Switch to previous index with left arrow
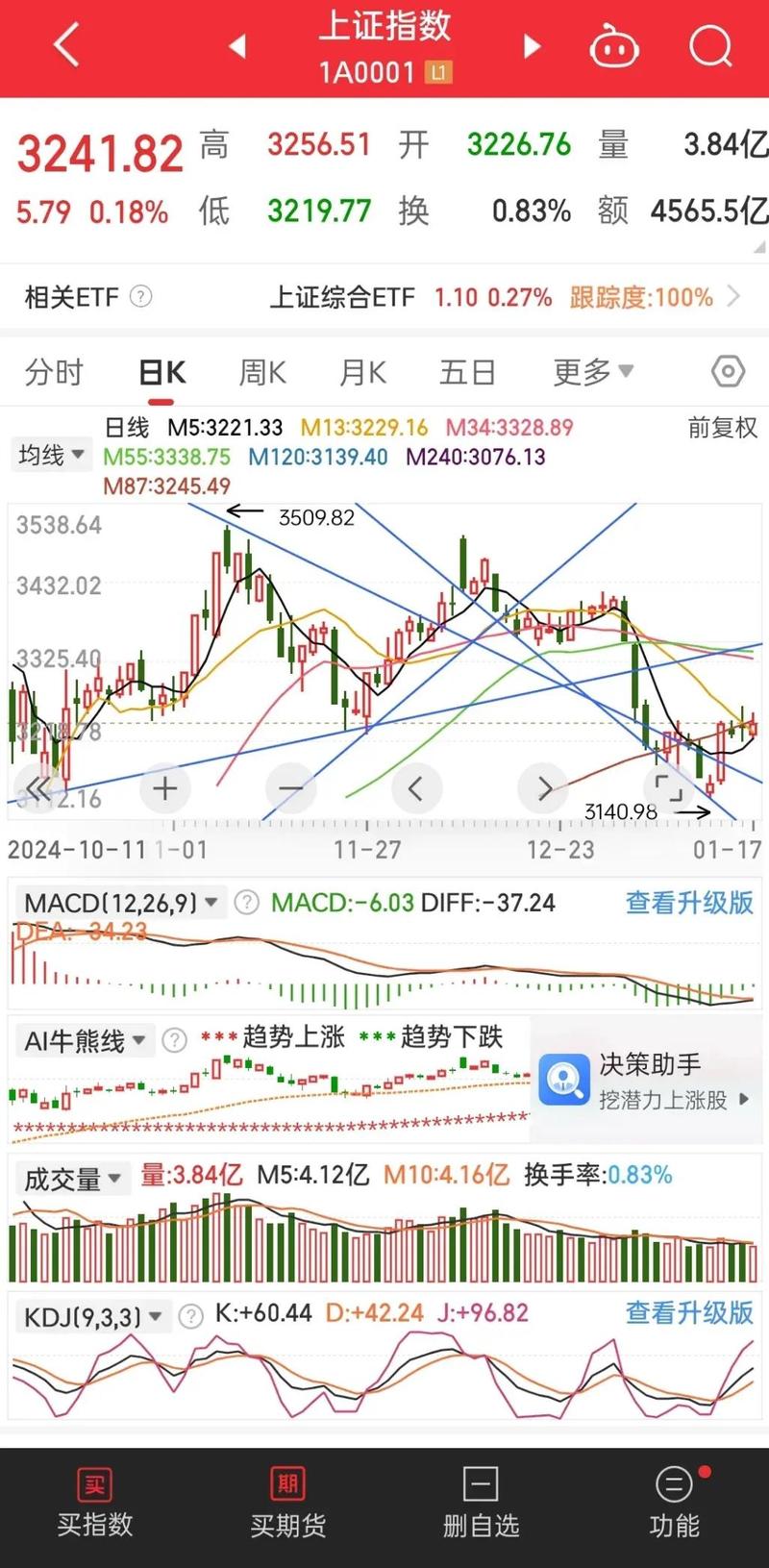This screenshot has height=1568, width=769. point(237,46)
